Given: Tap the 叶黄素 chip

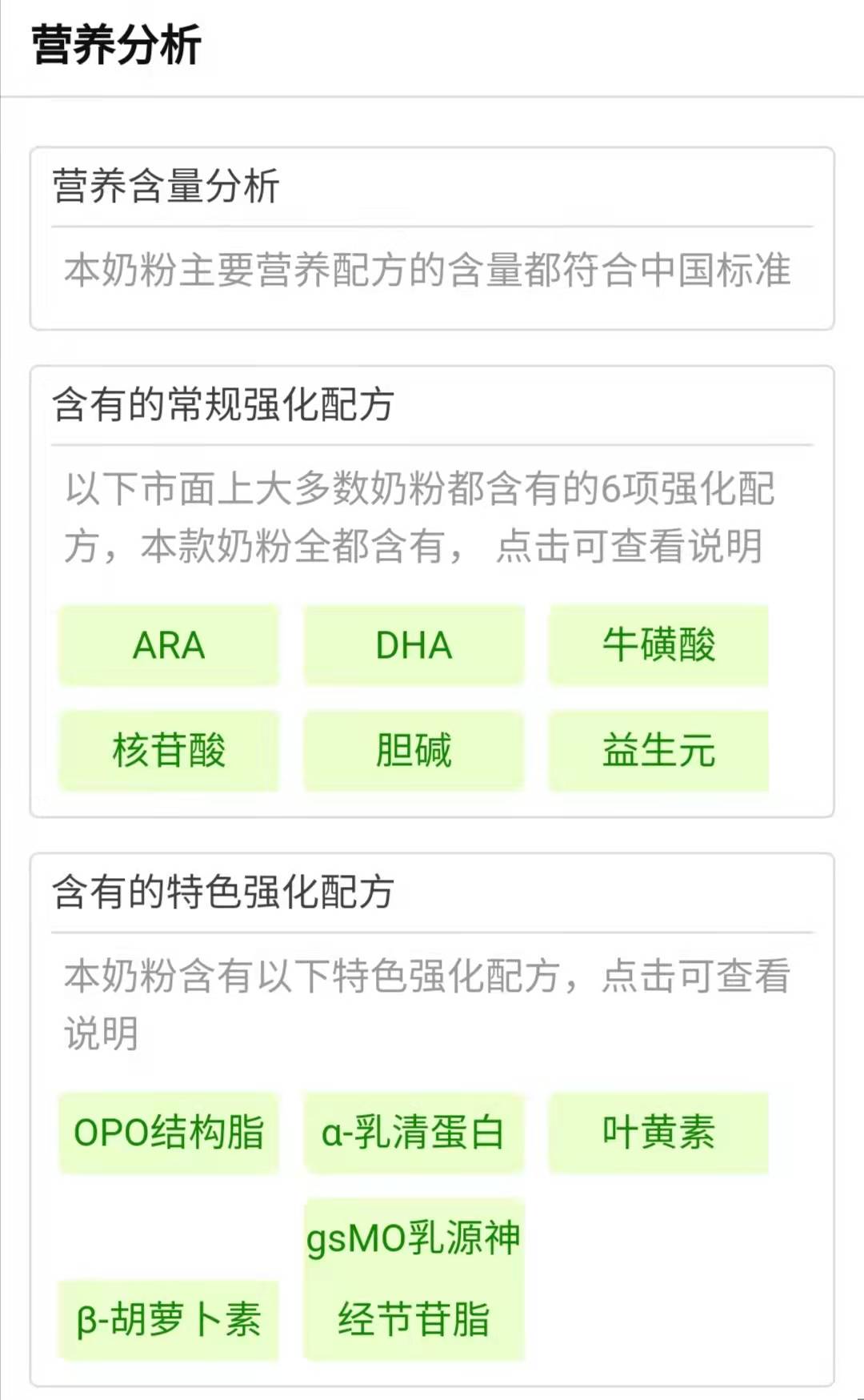Looking at the screenshot, I should pyautogui.click(x=658, y=1133).
